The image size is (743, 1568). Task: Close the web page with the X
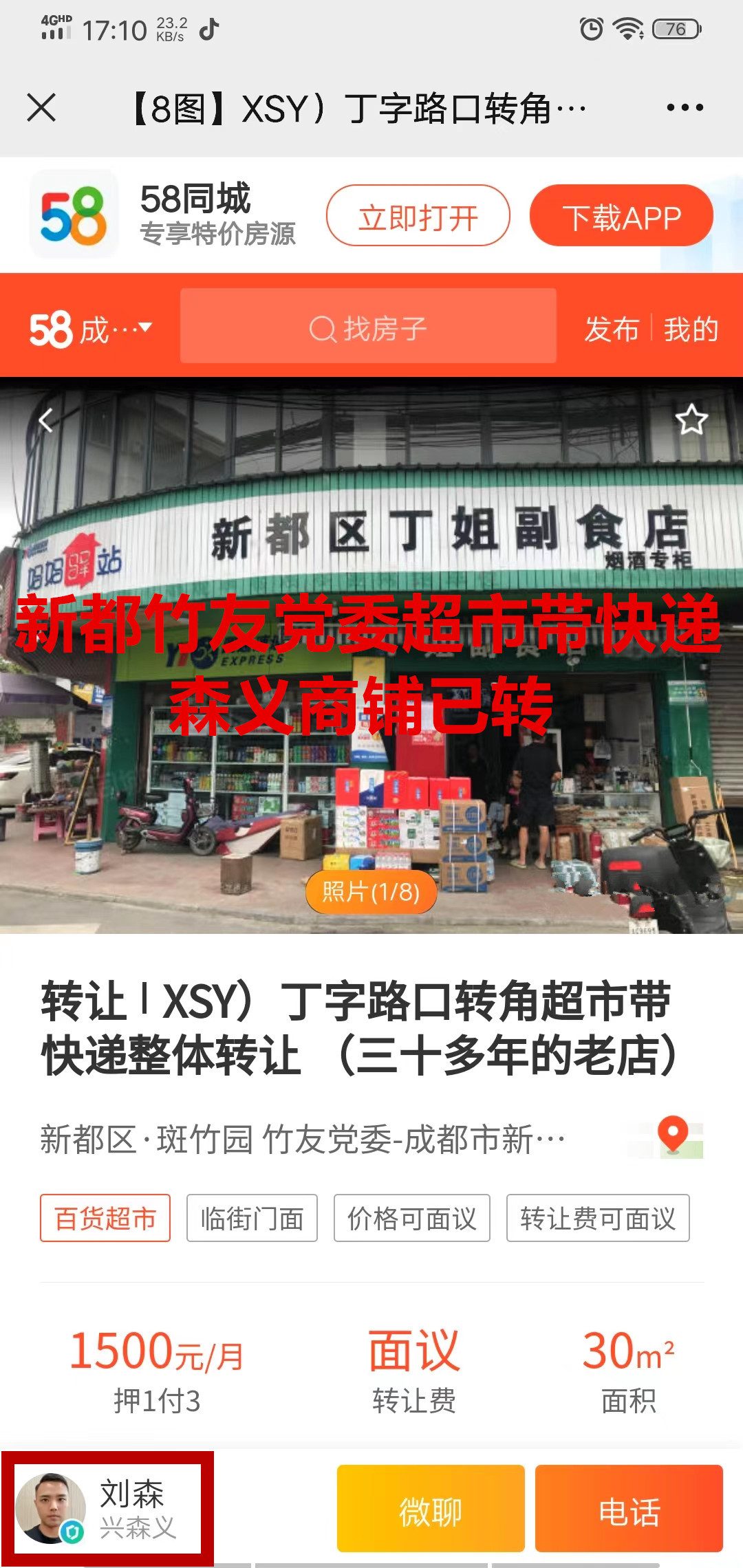coord(41,108)
